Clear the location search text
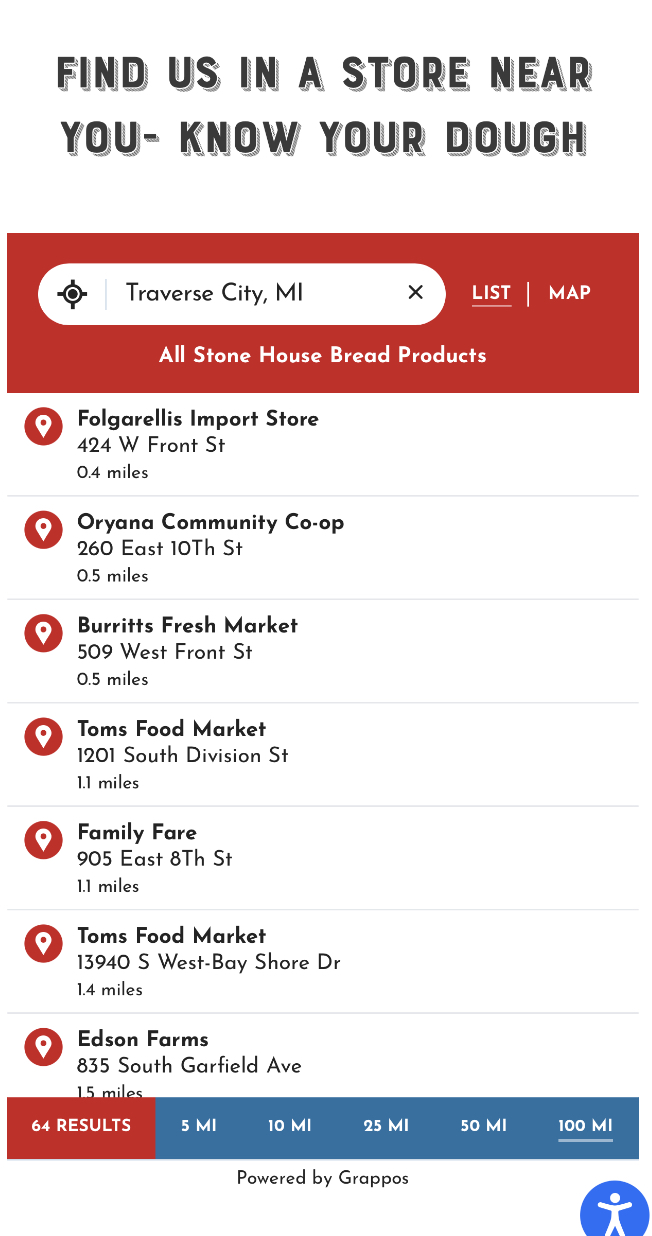This screenshot has width=652, height=1236. (x=416, y=292)
